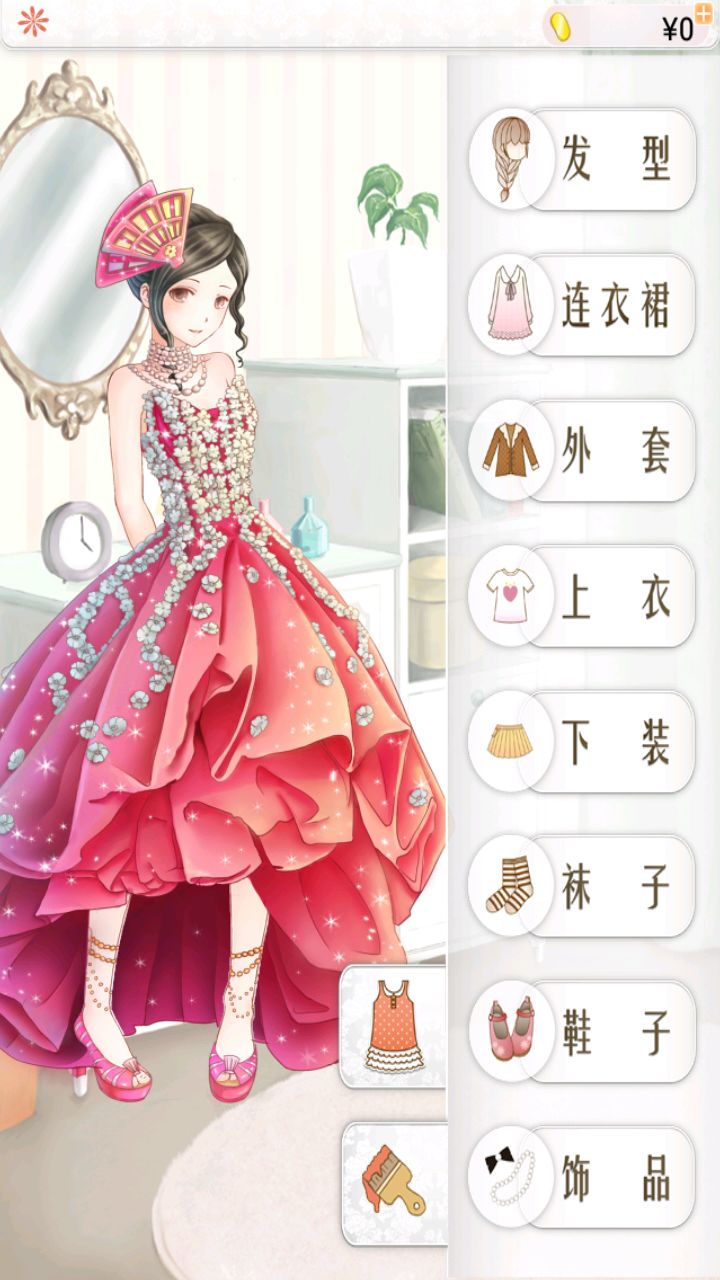Open the 鞋子 shoes category
The width and height of the screenshot is (720, 1280).
[x=583, y=1031]
